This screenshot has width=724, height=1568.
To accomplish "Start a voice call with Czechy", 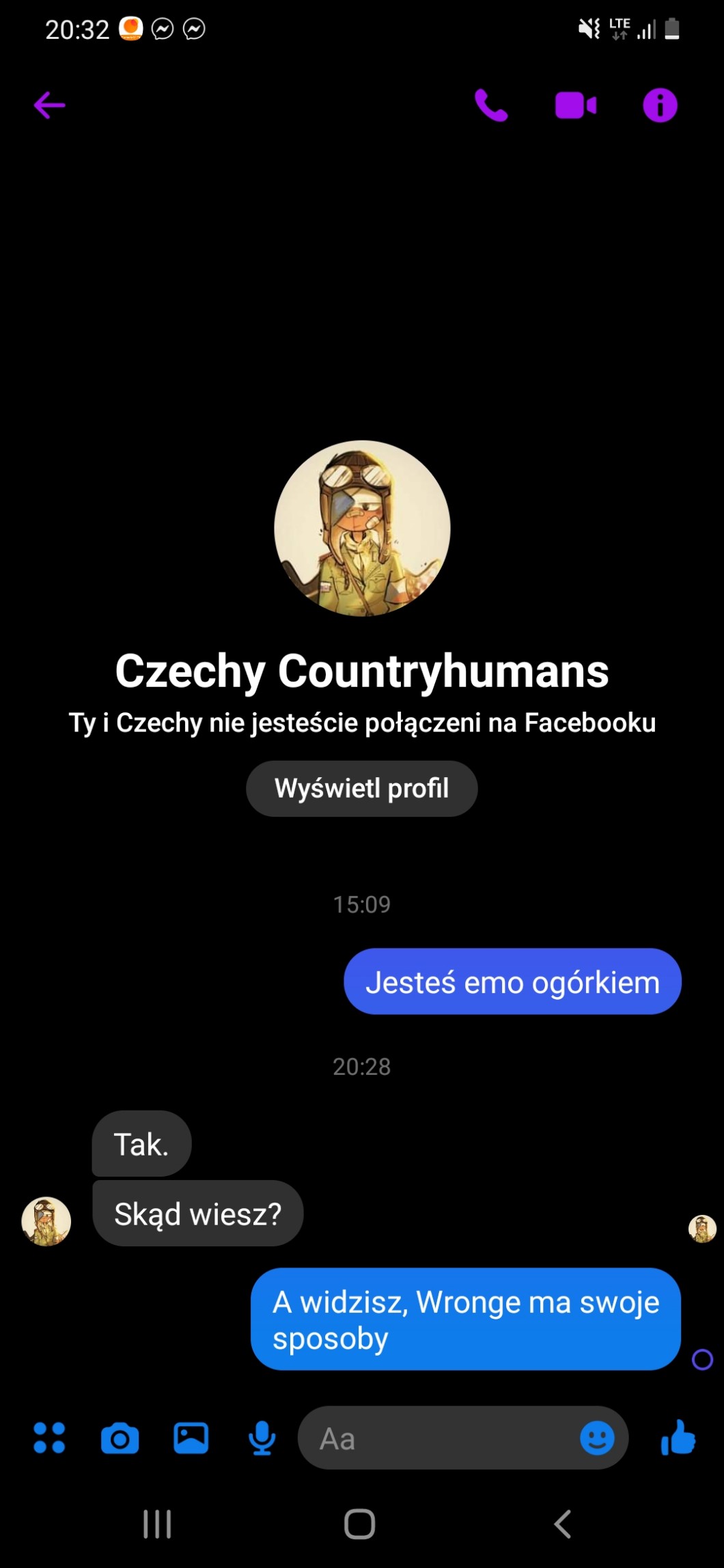I will tap(491, 105).
